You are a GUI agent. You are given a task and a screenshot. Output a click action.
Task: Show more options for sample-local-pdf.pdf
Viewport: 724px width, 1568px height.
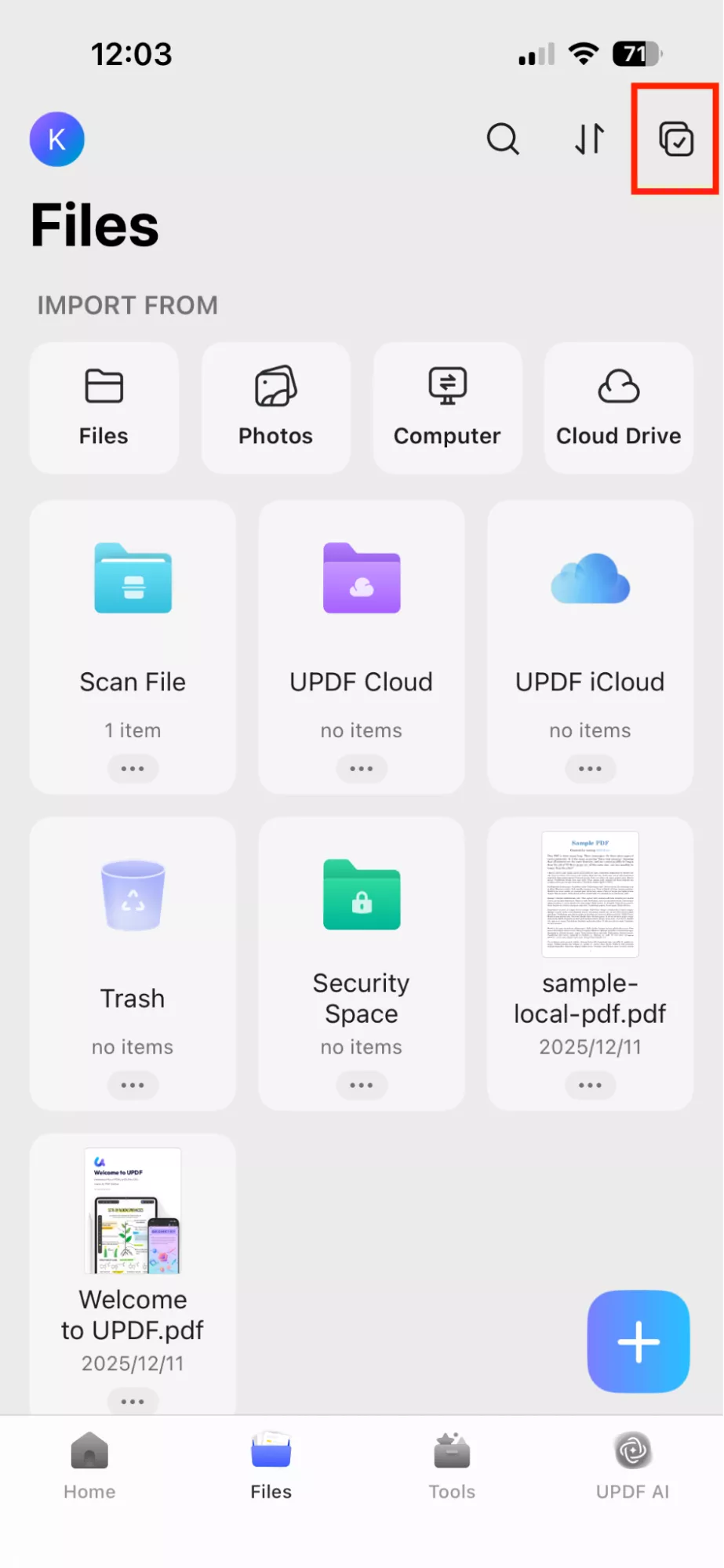coord(590,1086)
